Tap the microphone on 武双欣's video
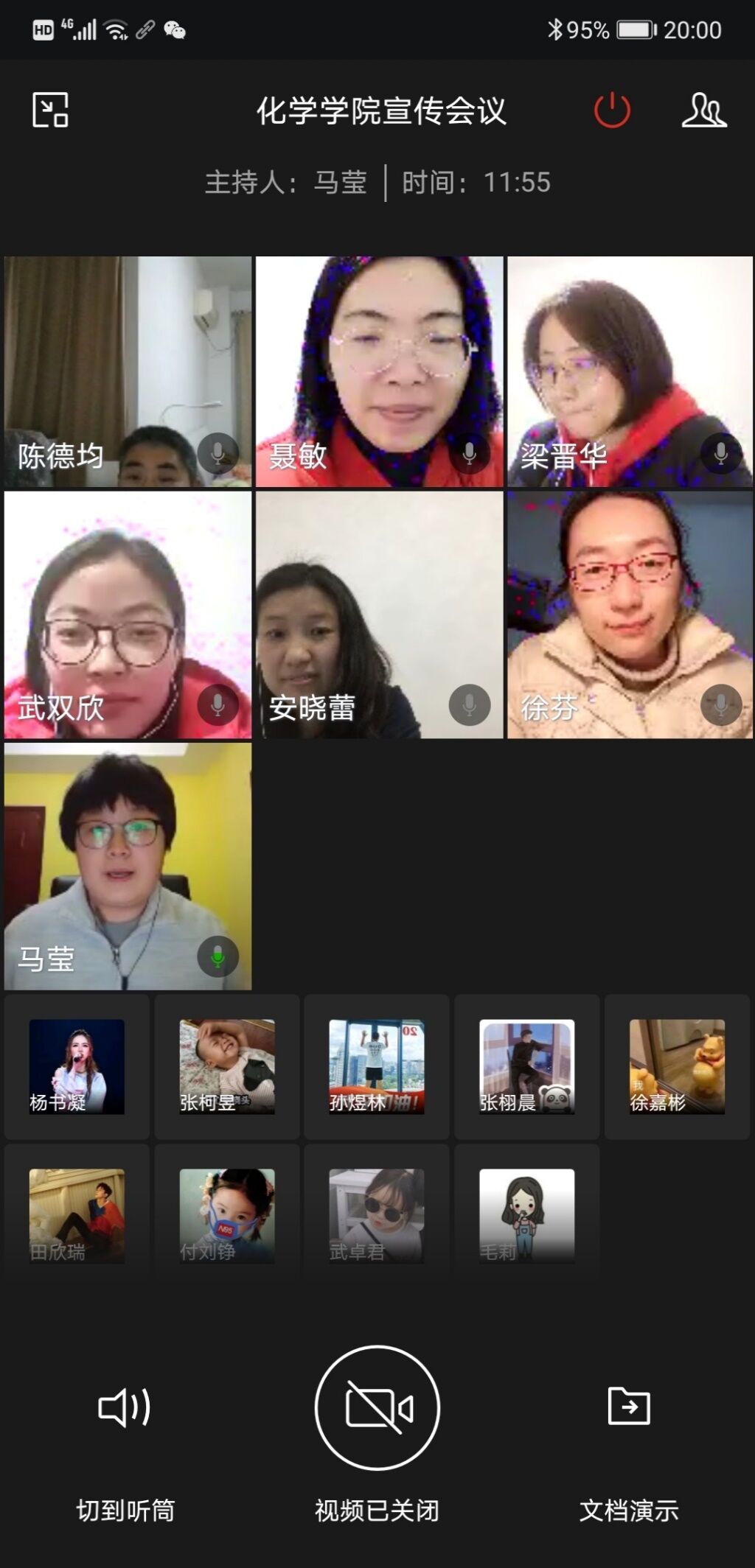Image resolution: width=755 pixels, height=1568 pixels. (x=218, y=704)
